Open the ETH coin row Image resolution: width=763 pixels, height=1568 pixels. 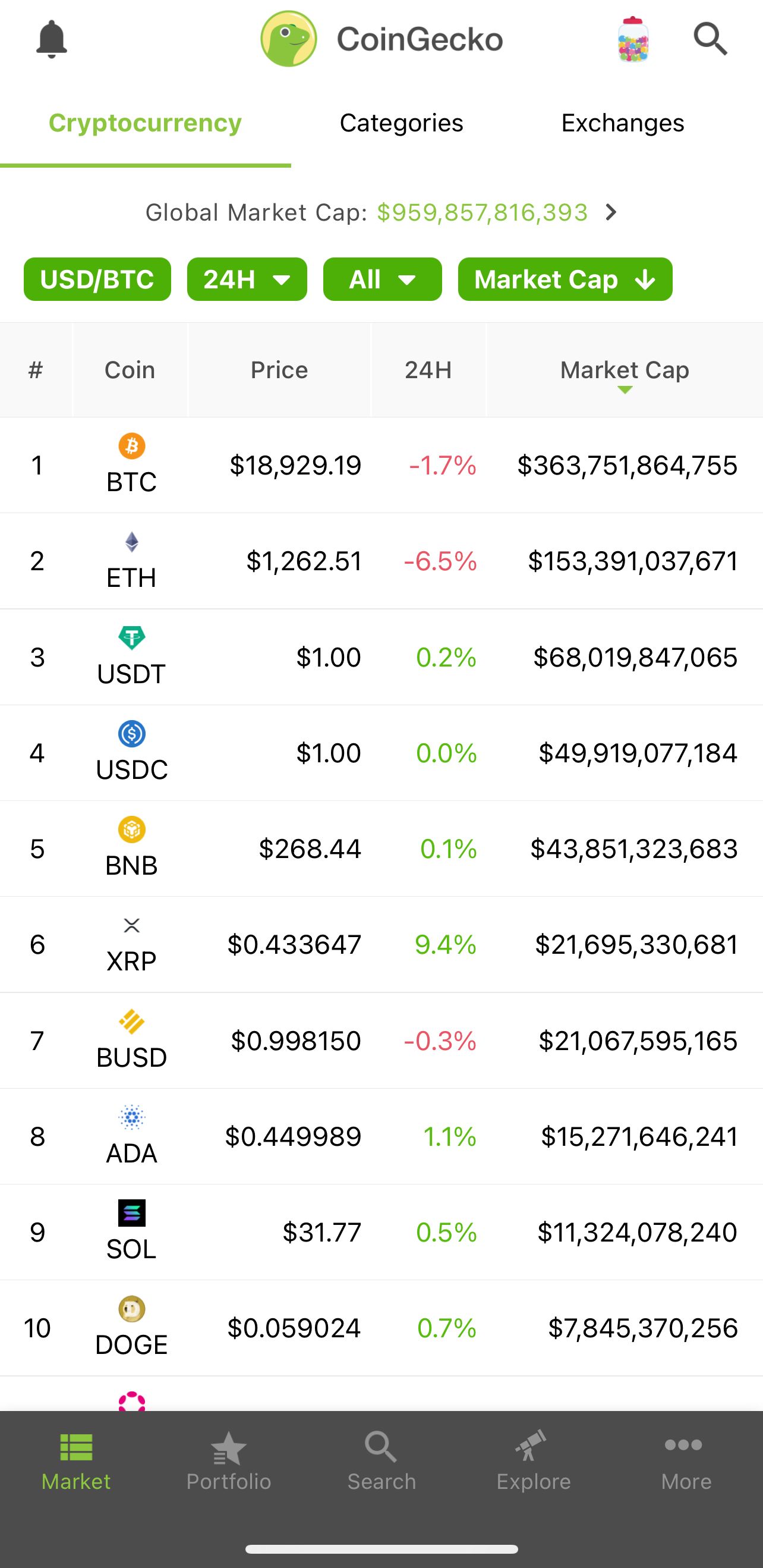381,561
